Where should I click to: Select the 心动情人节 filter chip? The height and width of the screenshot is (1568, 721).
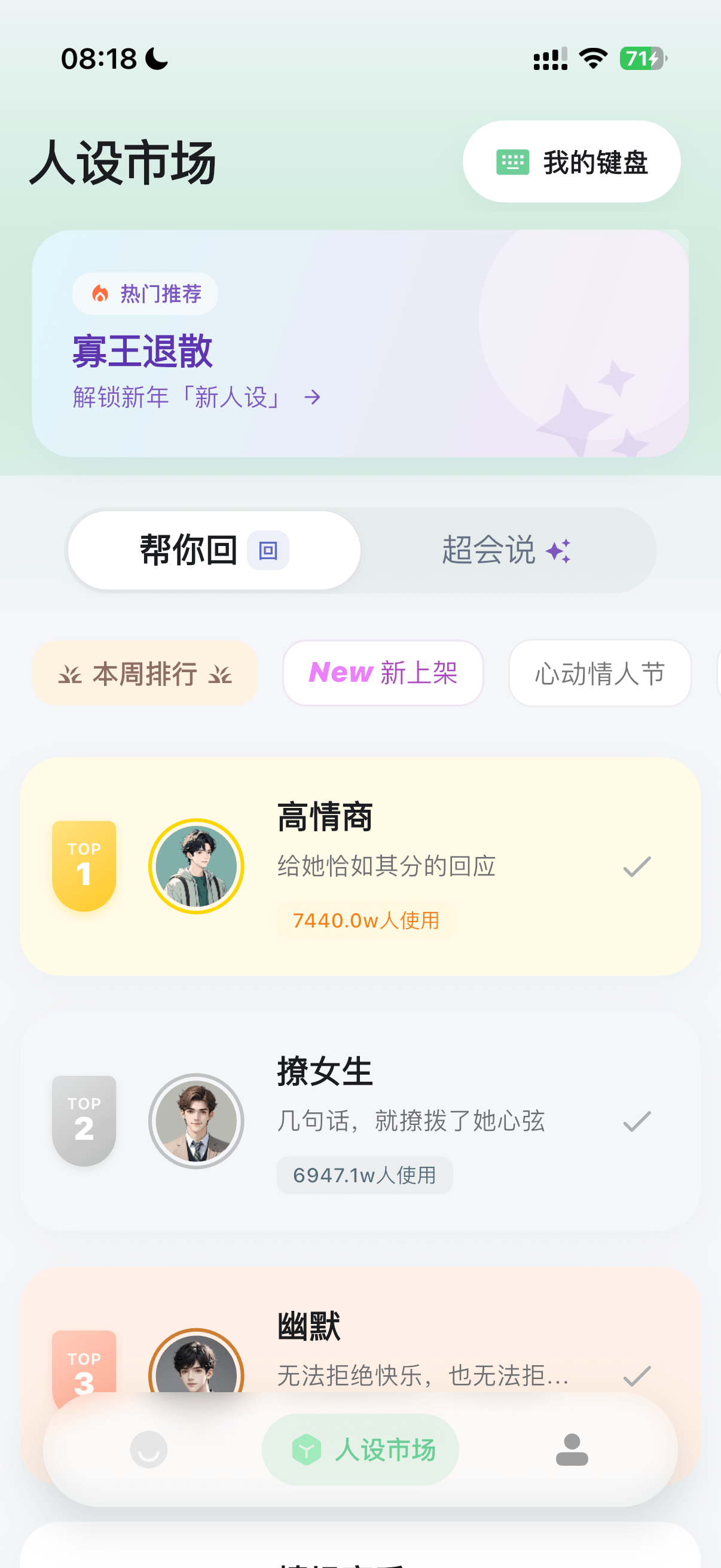[x=599, y=674]
